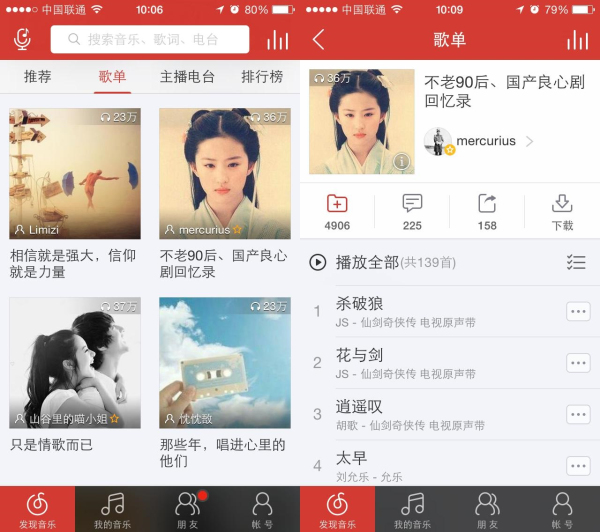600x532 pixels.
Task: Tap the microphone voice search icon
Action: click(22, 39)
